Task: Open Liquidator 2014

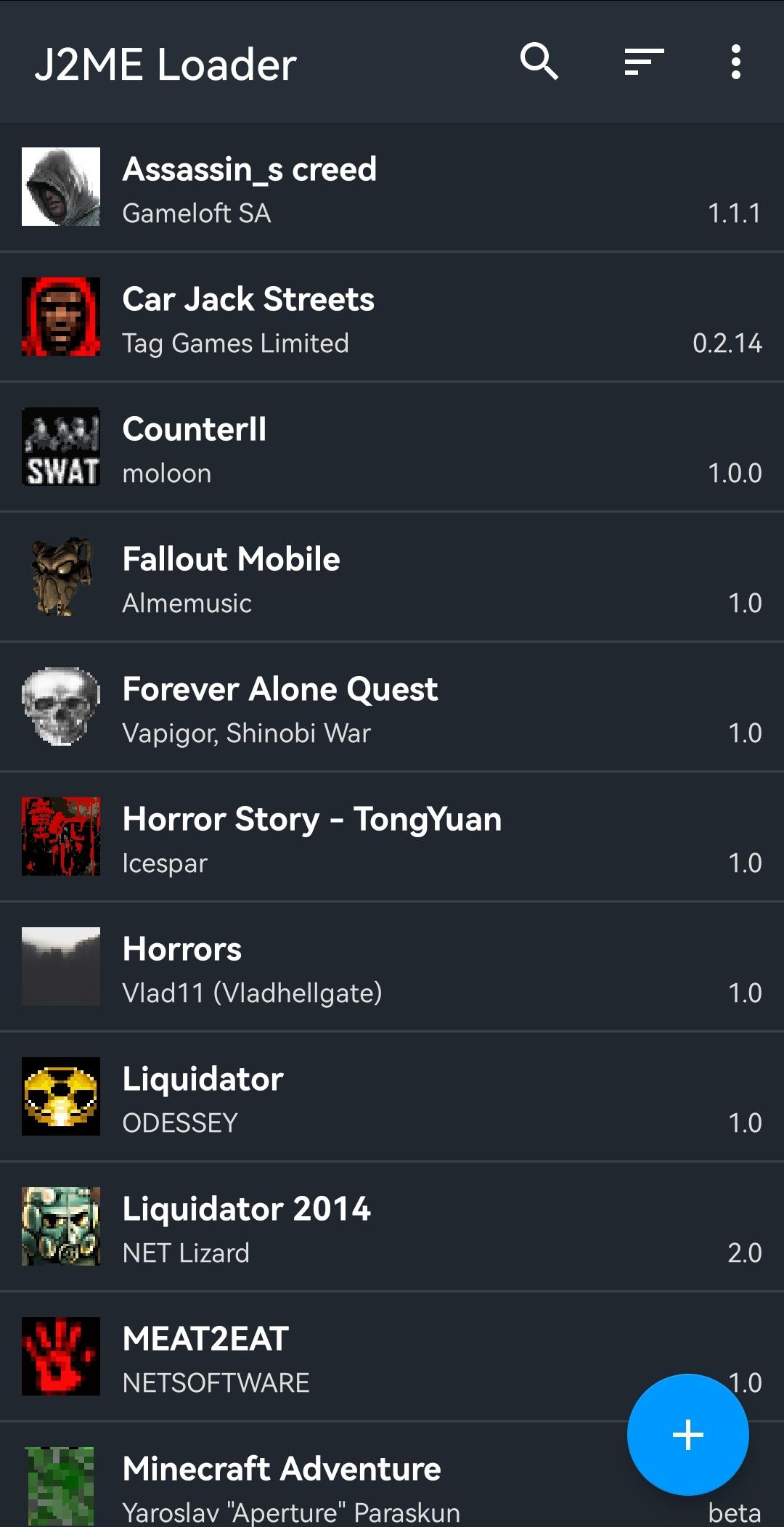Action: tap(392, 1228)
